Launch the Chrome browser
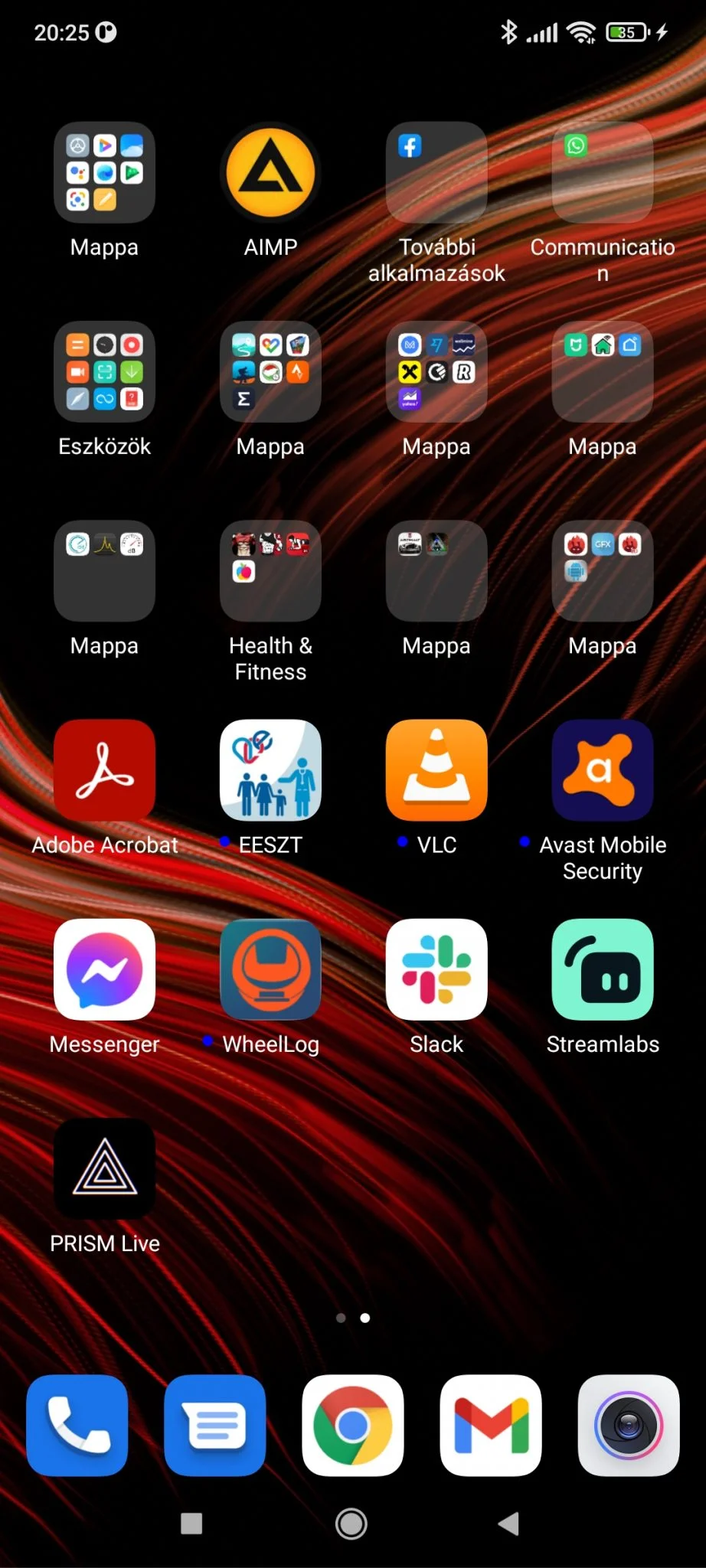The image size is (706, 1568). [353, 1426]
